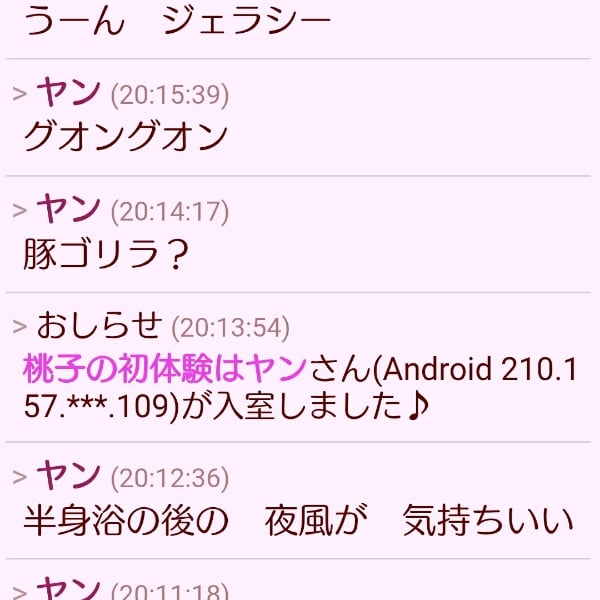Tap the reply arrow beside ヤン at 20:15:39
The height and width of the screenshot is (600, 600).
tap(19, 94)
